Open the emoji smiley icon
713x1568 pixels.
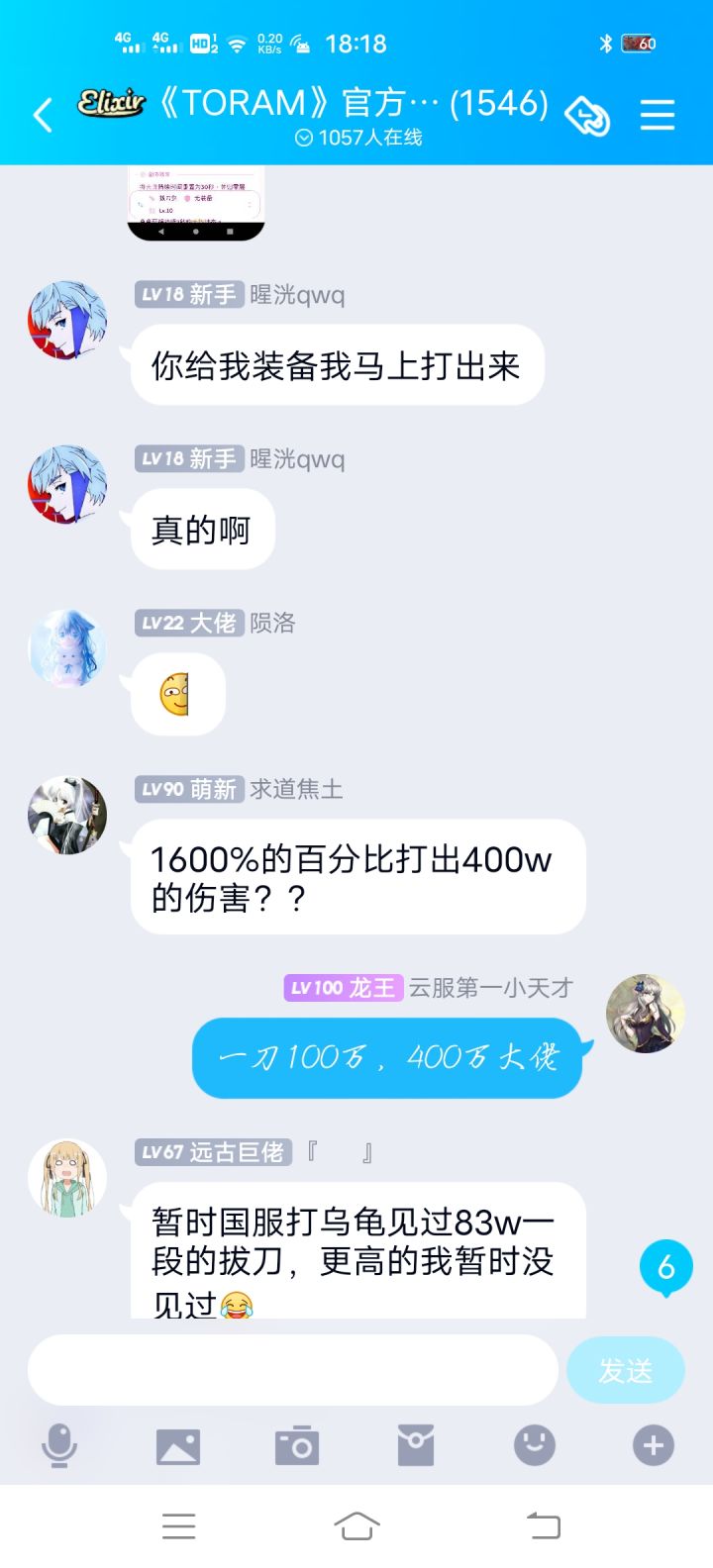click(534, 1445)
